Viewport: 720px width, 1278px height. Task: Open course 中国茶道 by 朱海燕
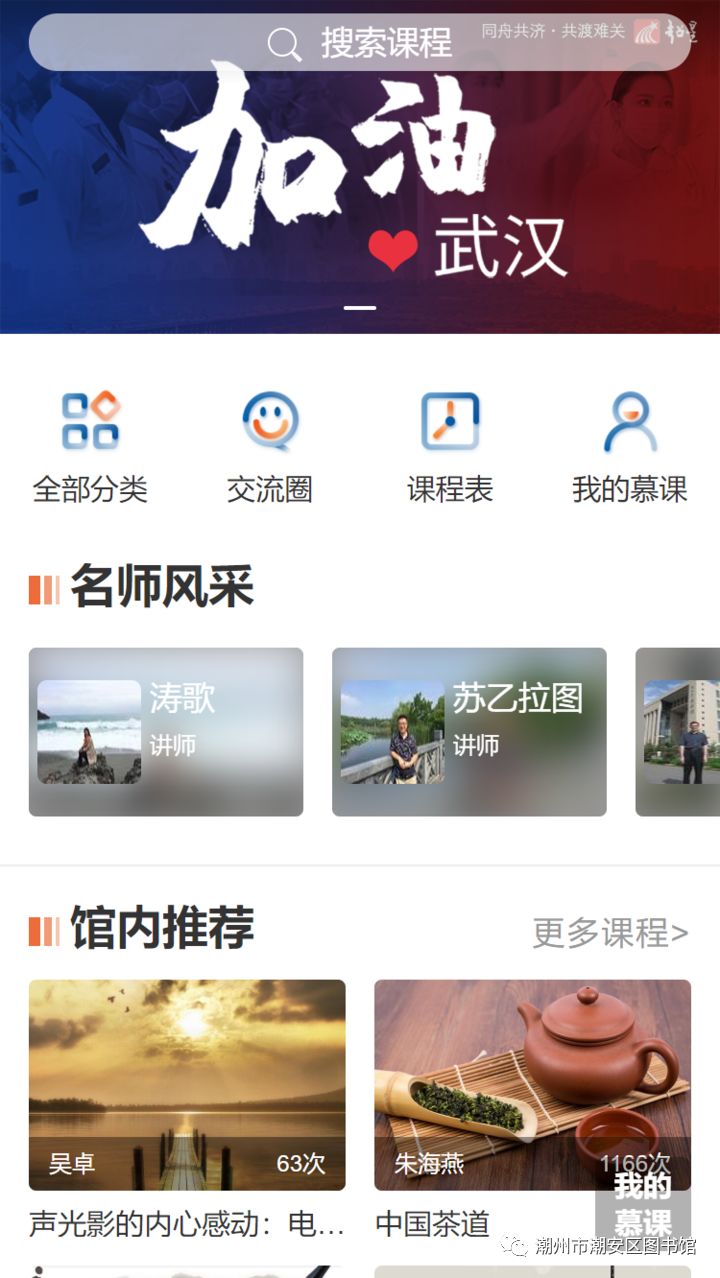(x=533, y=1091)
